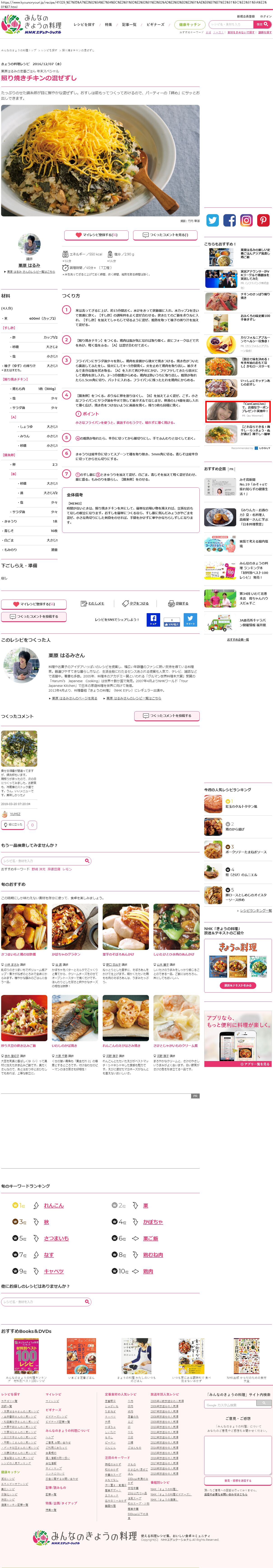
Task: Register as マイレシピ under the main photo
Action: click(96, 234)
